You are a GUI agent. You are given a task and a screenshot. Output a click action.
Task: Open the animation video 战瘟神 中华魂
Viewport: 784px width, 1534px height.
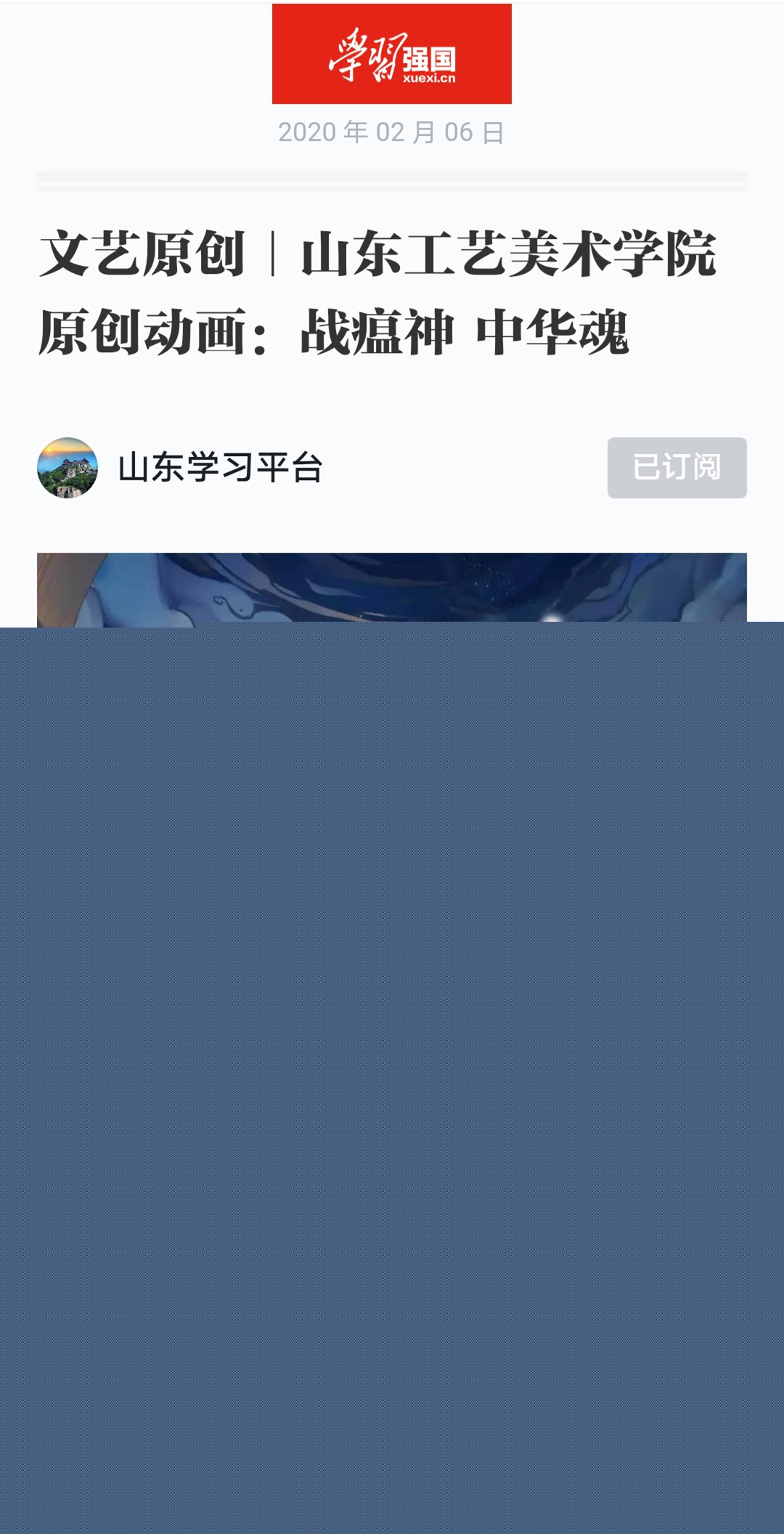click(392, 588)
